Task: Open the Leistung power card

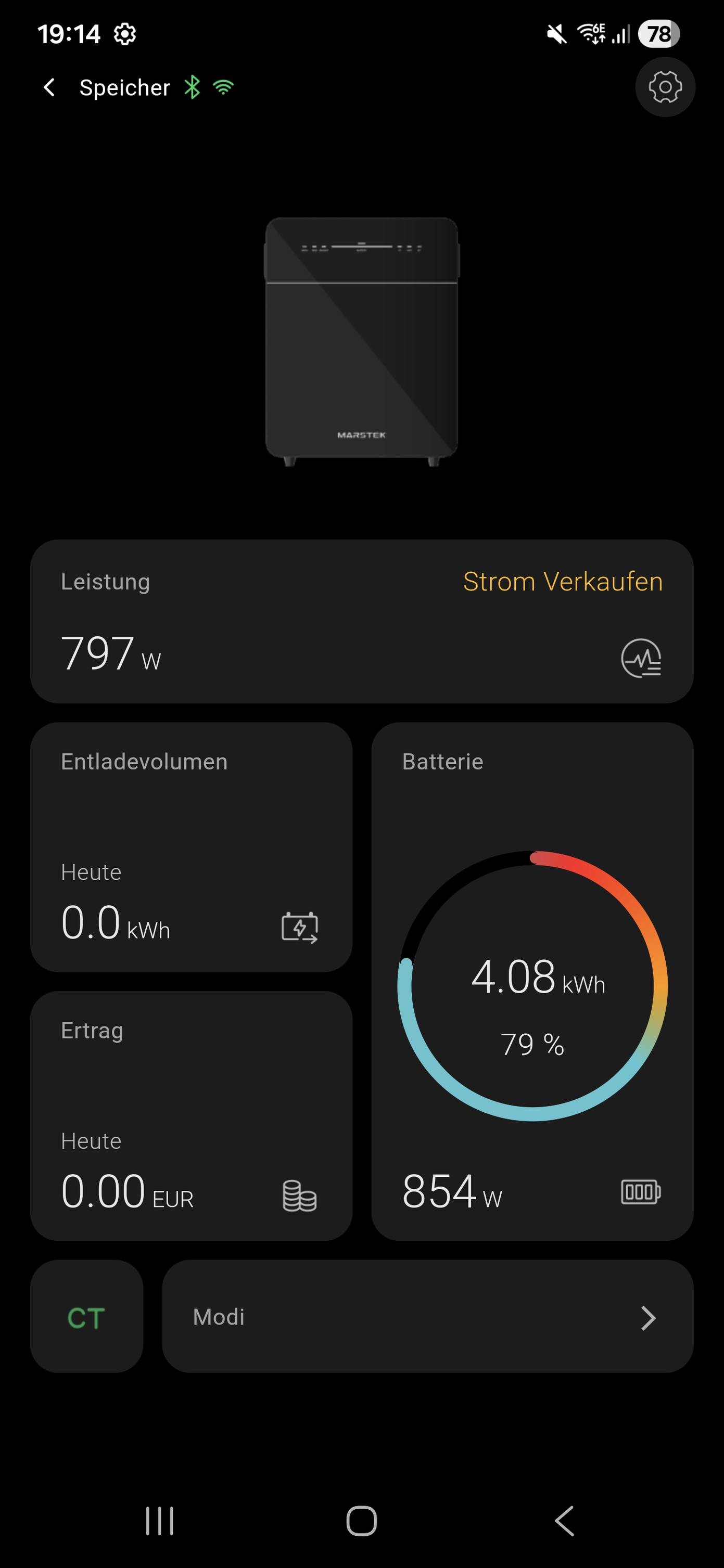Action: click(362, 622)
